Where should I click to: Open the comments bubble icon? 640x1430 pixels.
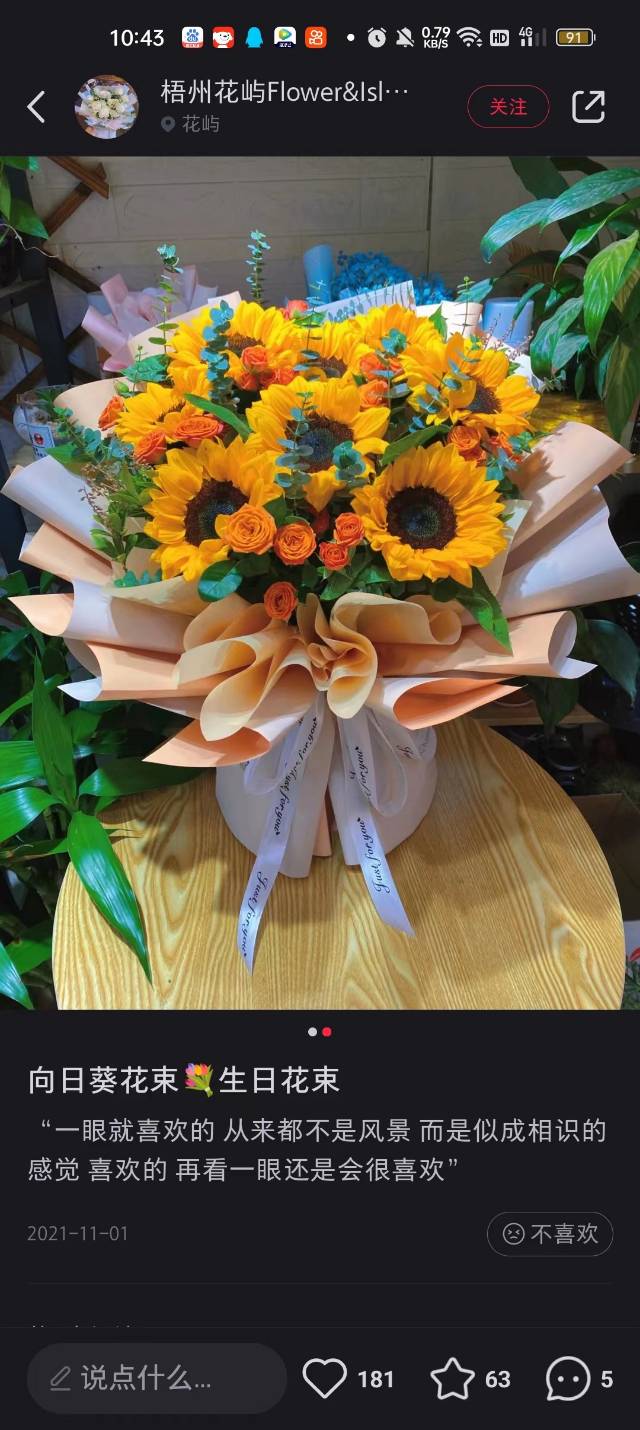pyautogui.click(x=567, y=1379)
